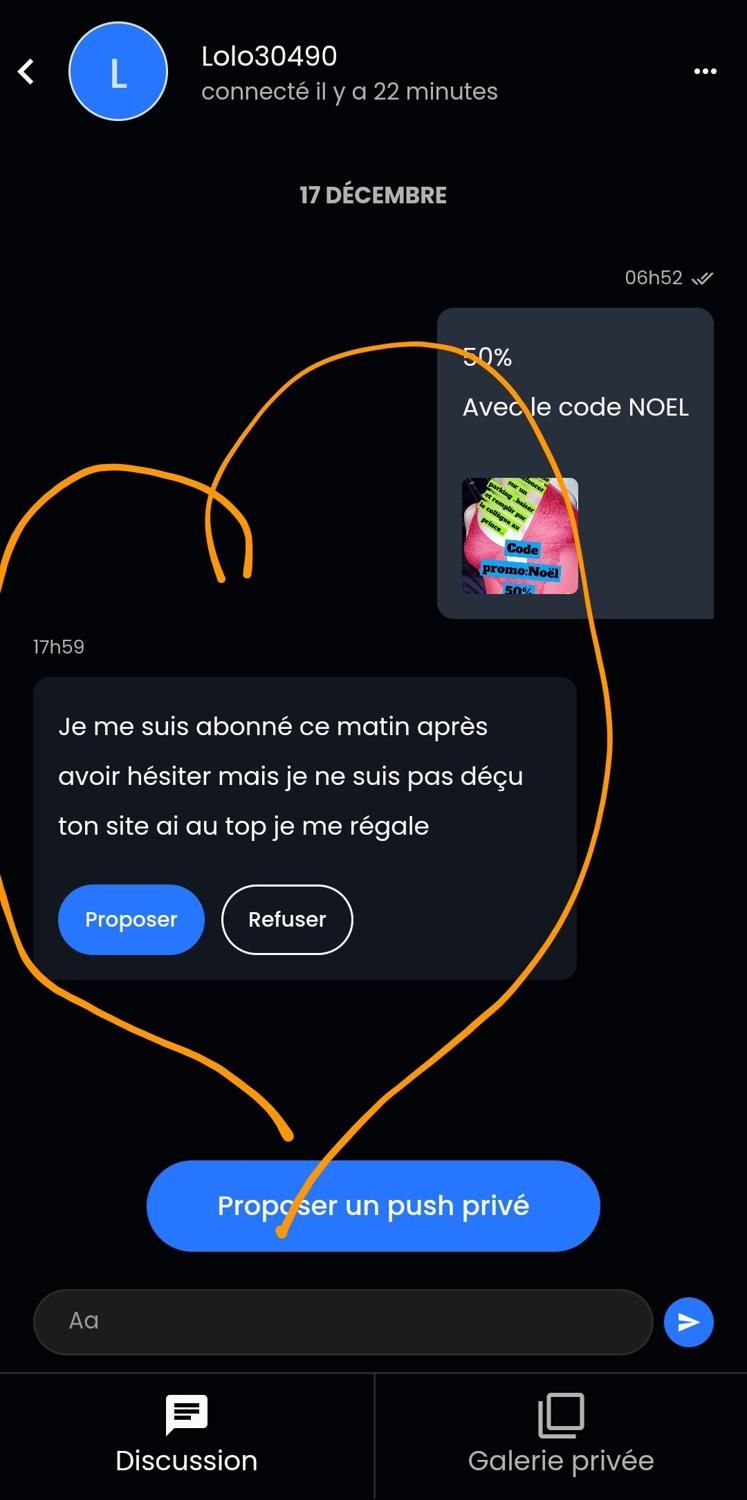
Task: Send the message with the arrow icon
Action: 688,1322
